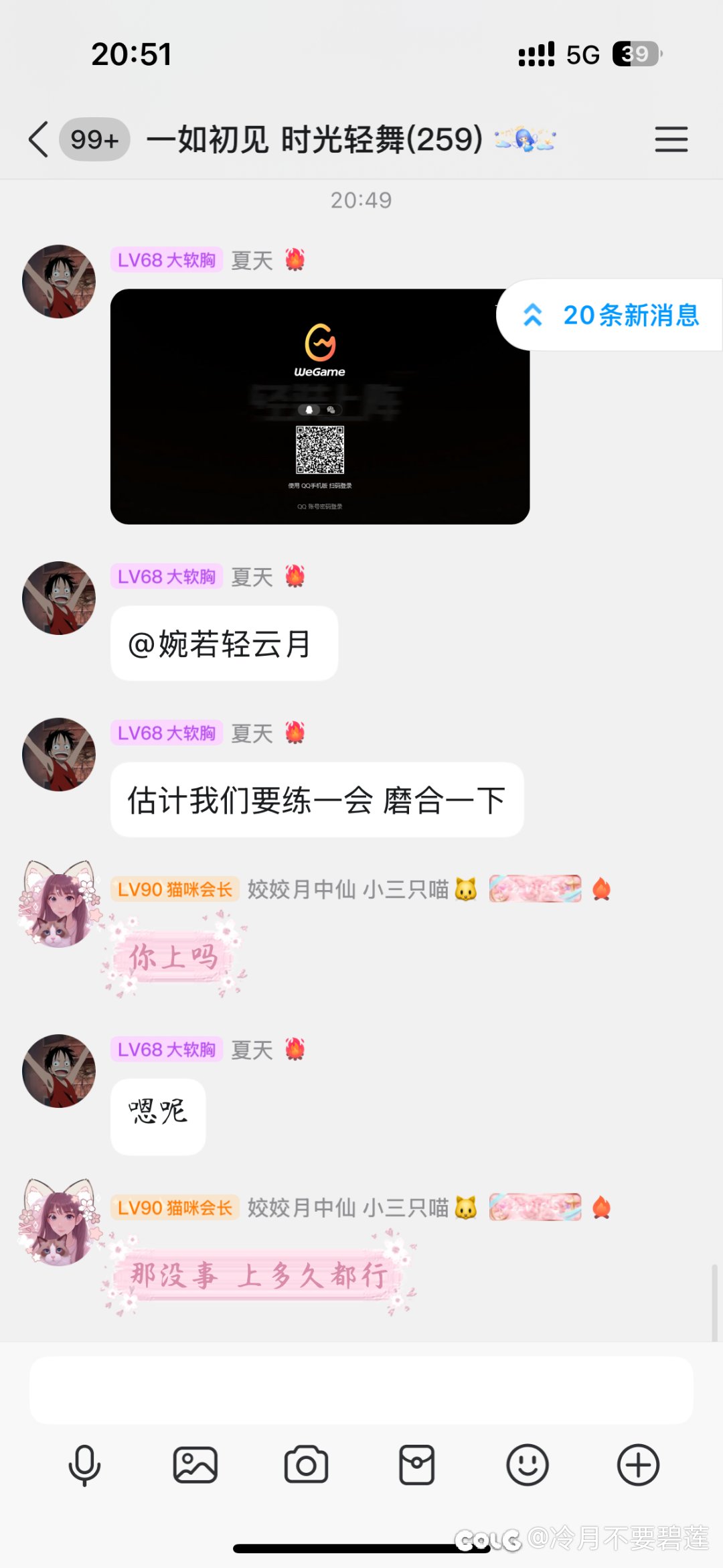This screenshot has width=723, height=1568.
Task: Open the red packet icon
Action: pos(416,1465)
